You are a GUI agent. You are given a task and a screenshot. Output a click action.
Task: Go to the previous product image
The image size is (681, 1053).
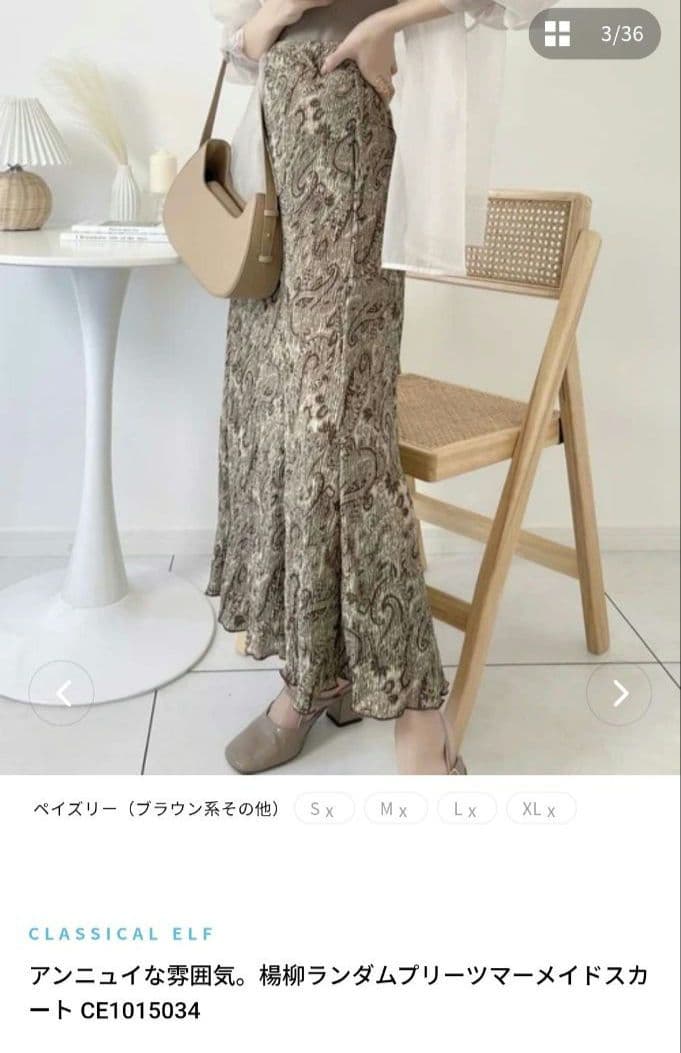click(x=62, y=693)
